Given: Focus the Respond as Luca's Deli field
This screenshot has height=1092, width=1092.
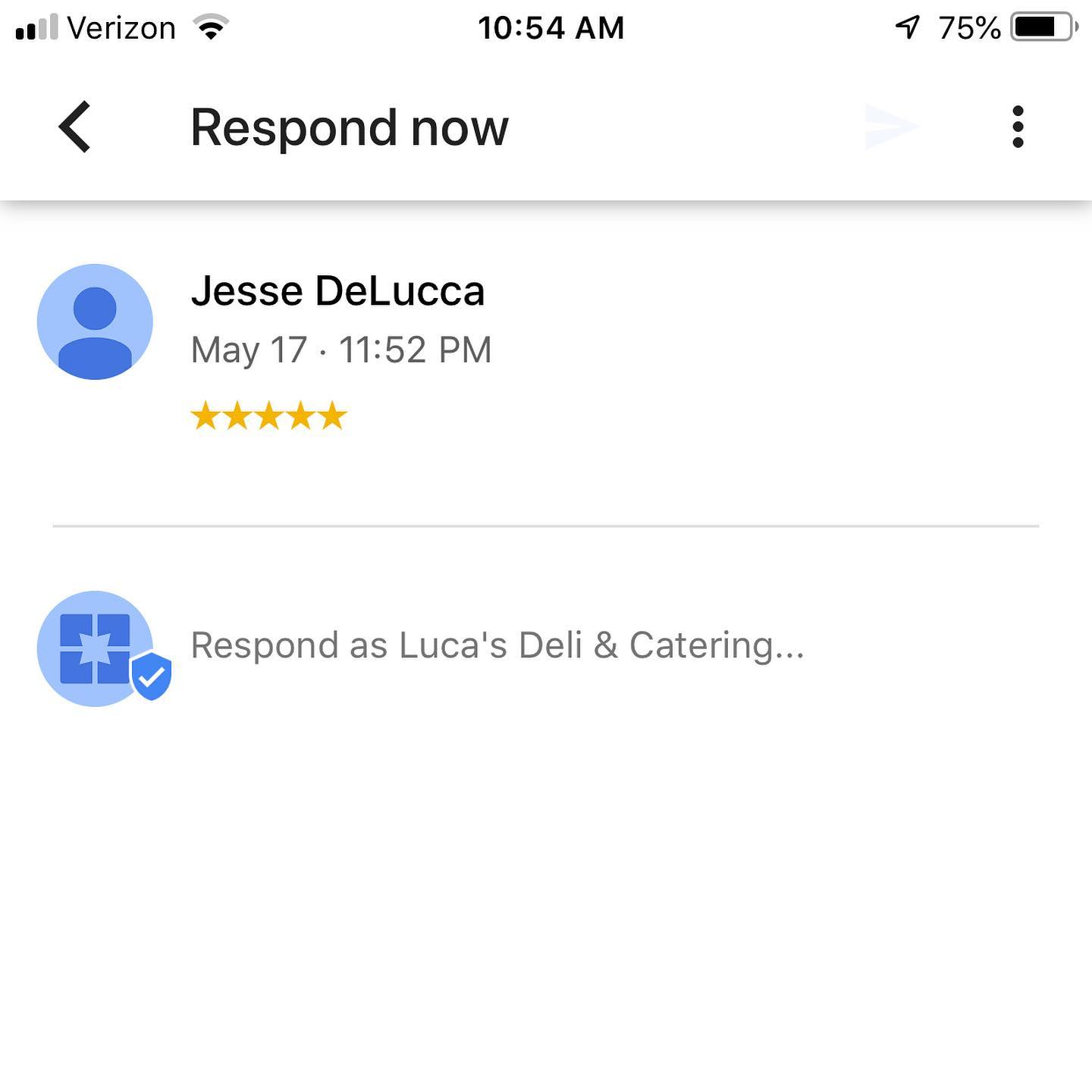Looking at the screenshot, I should point(497,645).
